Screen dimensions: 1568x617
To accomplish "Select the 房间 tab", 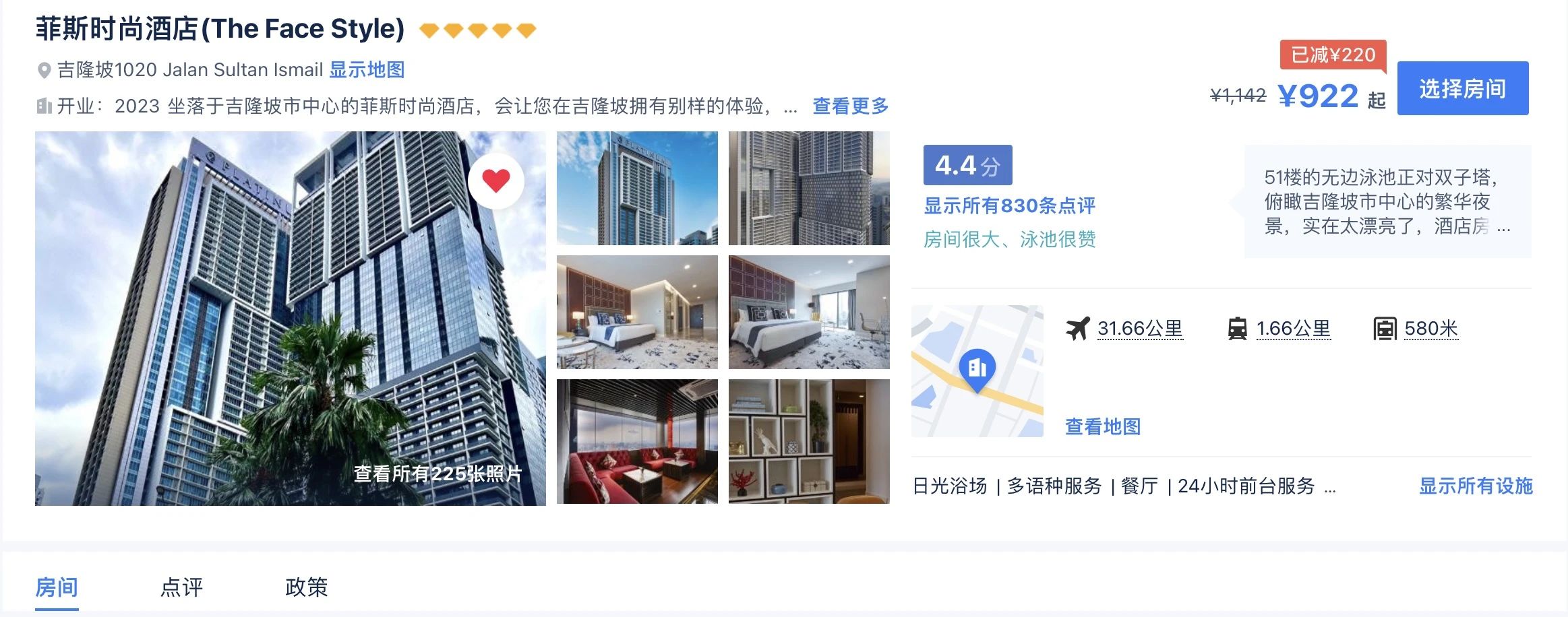I will click(x=57, y=587).
